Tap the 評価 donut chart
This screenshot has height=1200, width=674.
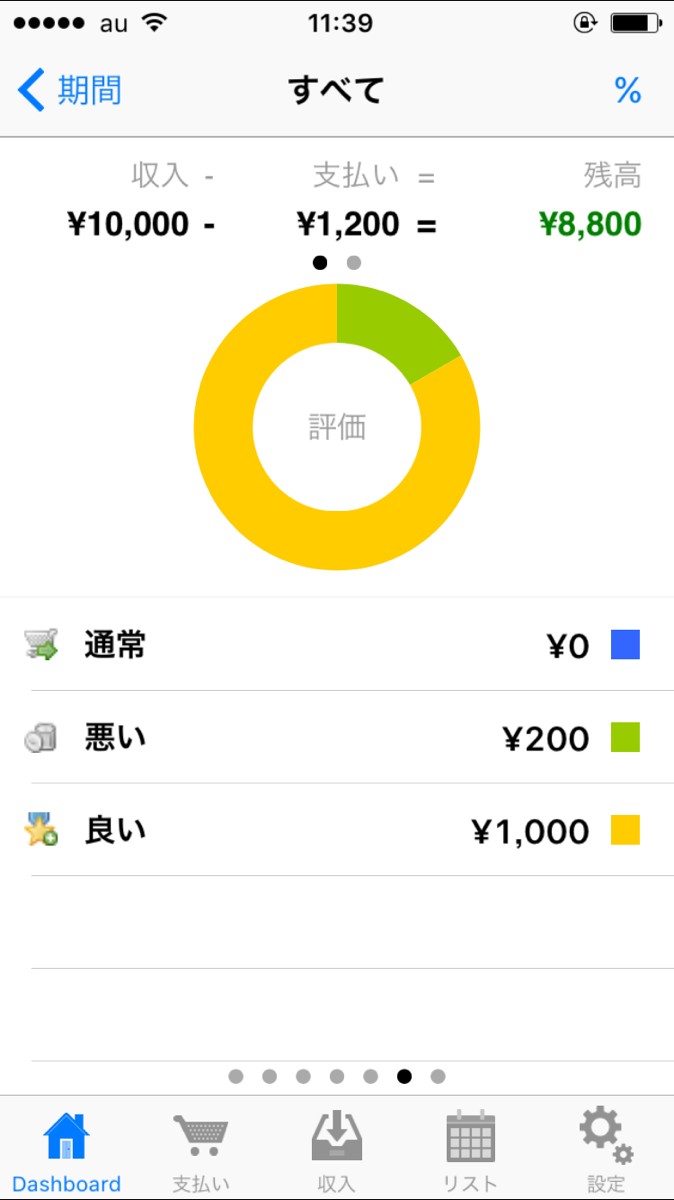(x=337, y=427)
